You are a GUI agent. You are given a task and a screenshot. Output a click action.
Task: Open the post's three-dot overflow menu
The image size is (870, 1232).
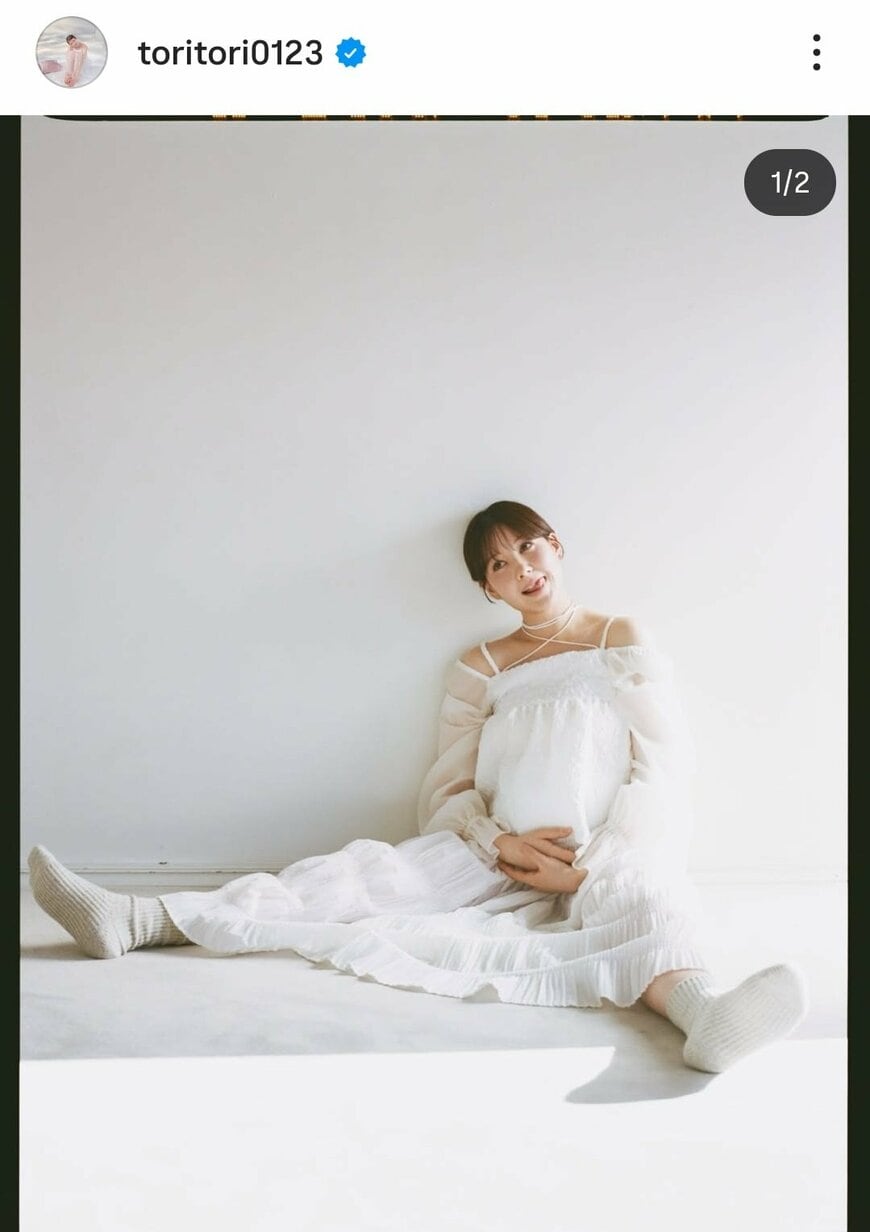816,52
